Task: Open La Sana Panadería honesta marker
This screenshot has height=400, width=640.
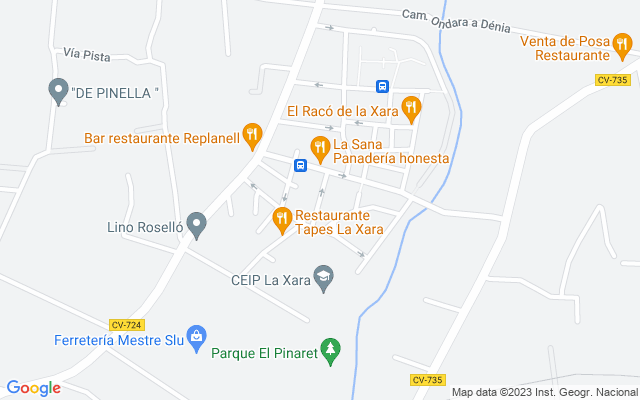Action: [320, 149]
